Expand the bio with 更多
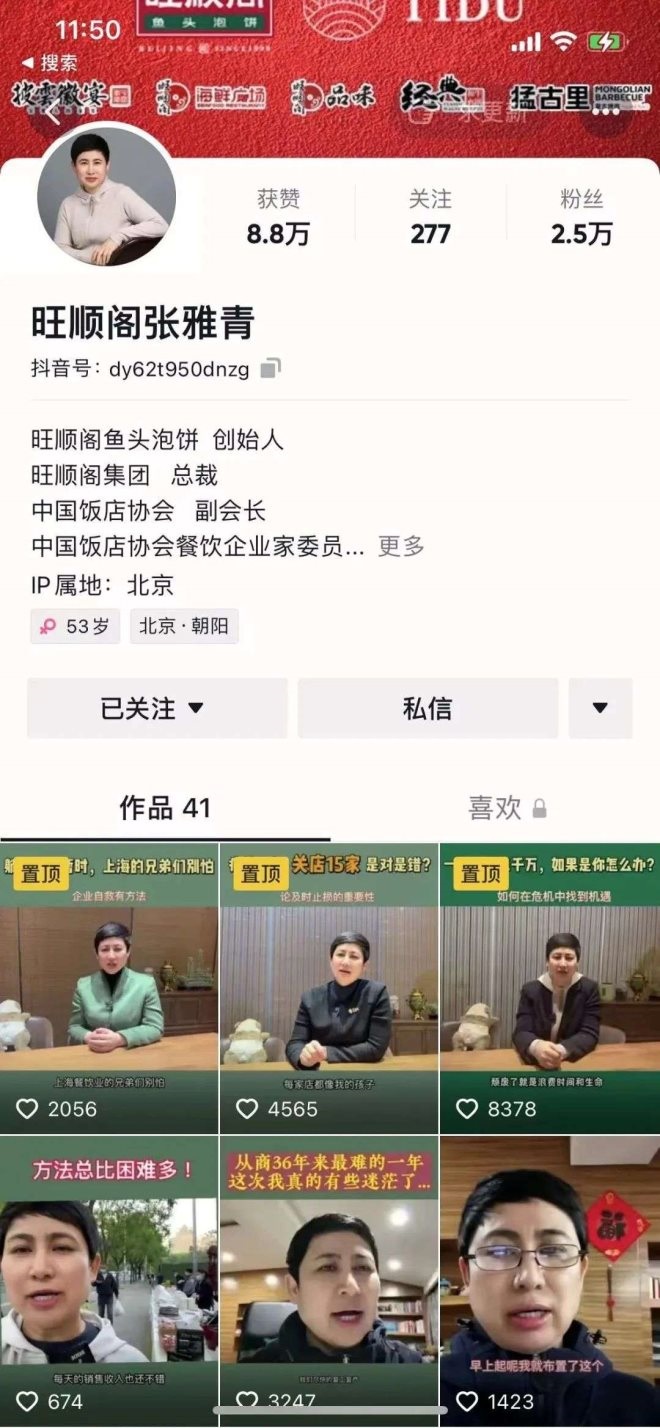The height and width of the screenshot is (1428, 660). (400, 546)
